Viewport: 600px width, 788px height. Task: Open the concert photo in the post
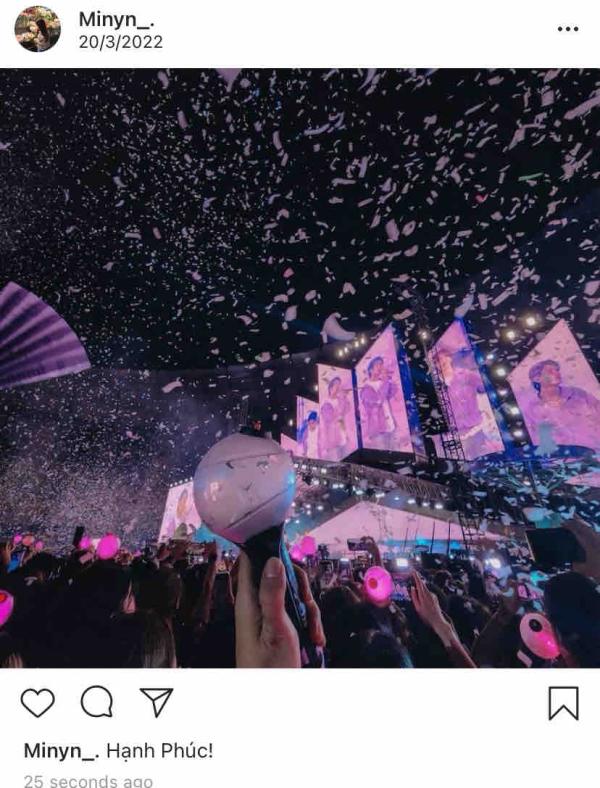(x=300, y=368)
